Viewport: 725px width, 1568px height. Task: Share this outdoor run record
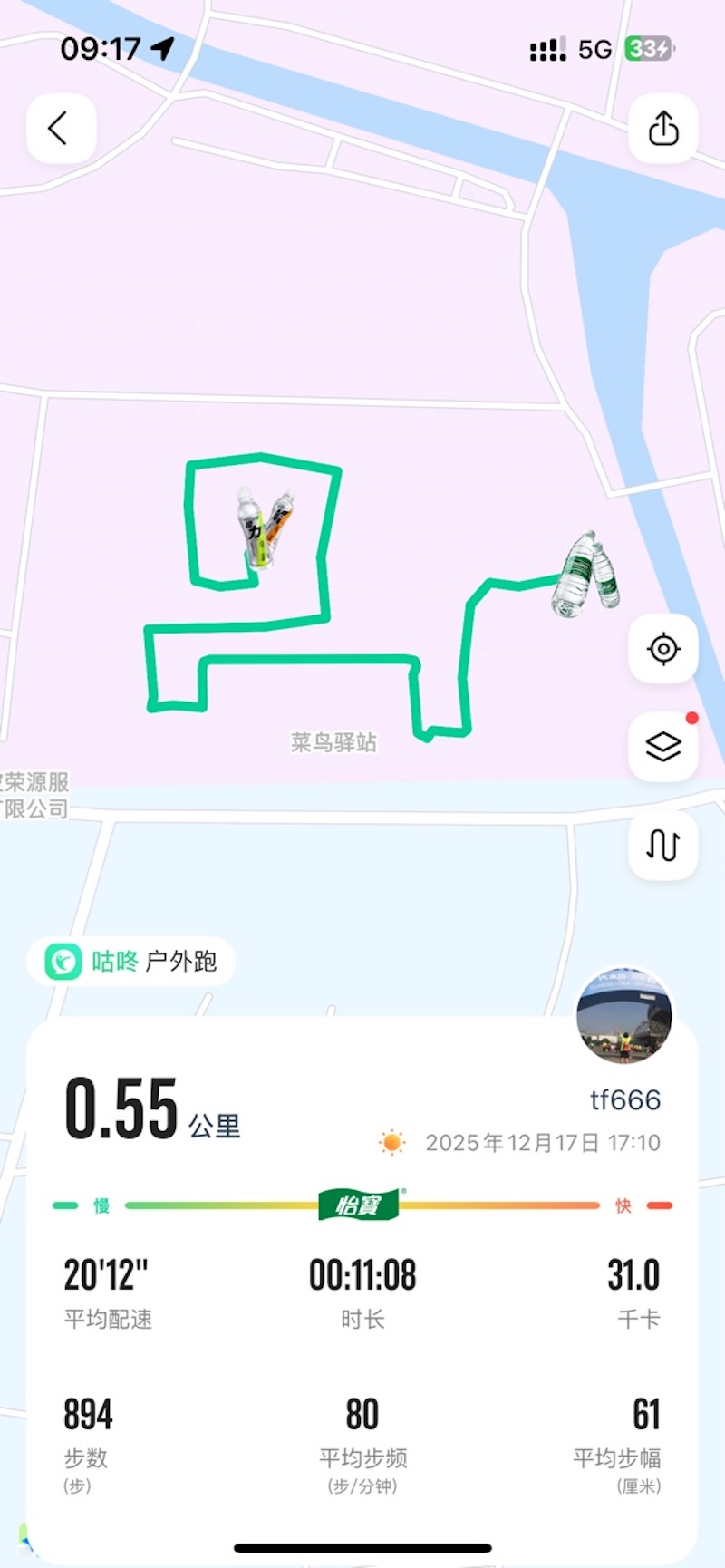663,129
